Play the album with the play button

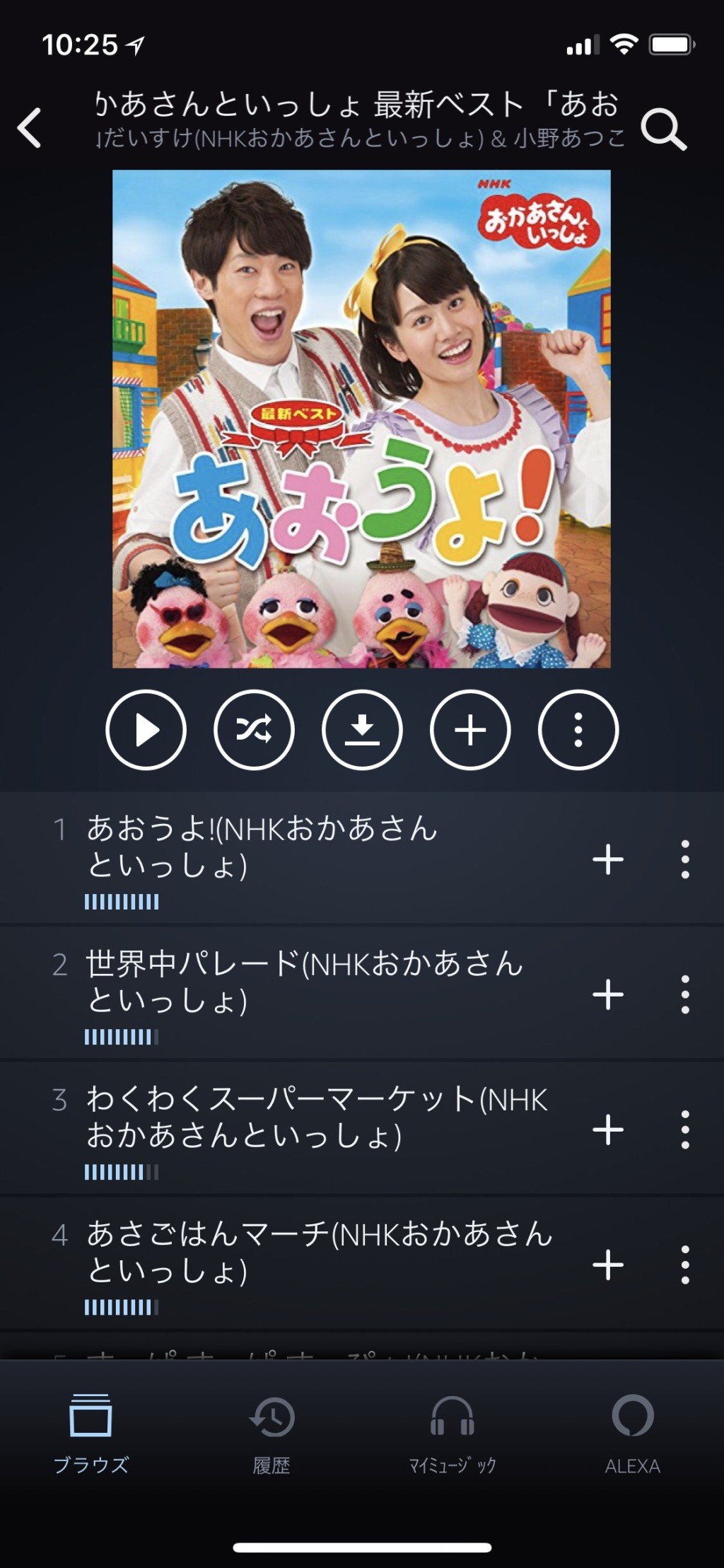tap(146, 729)
